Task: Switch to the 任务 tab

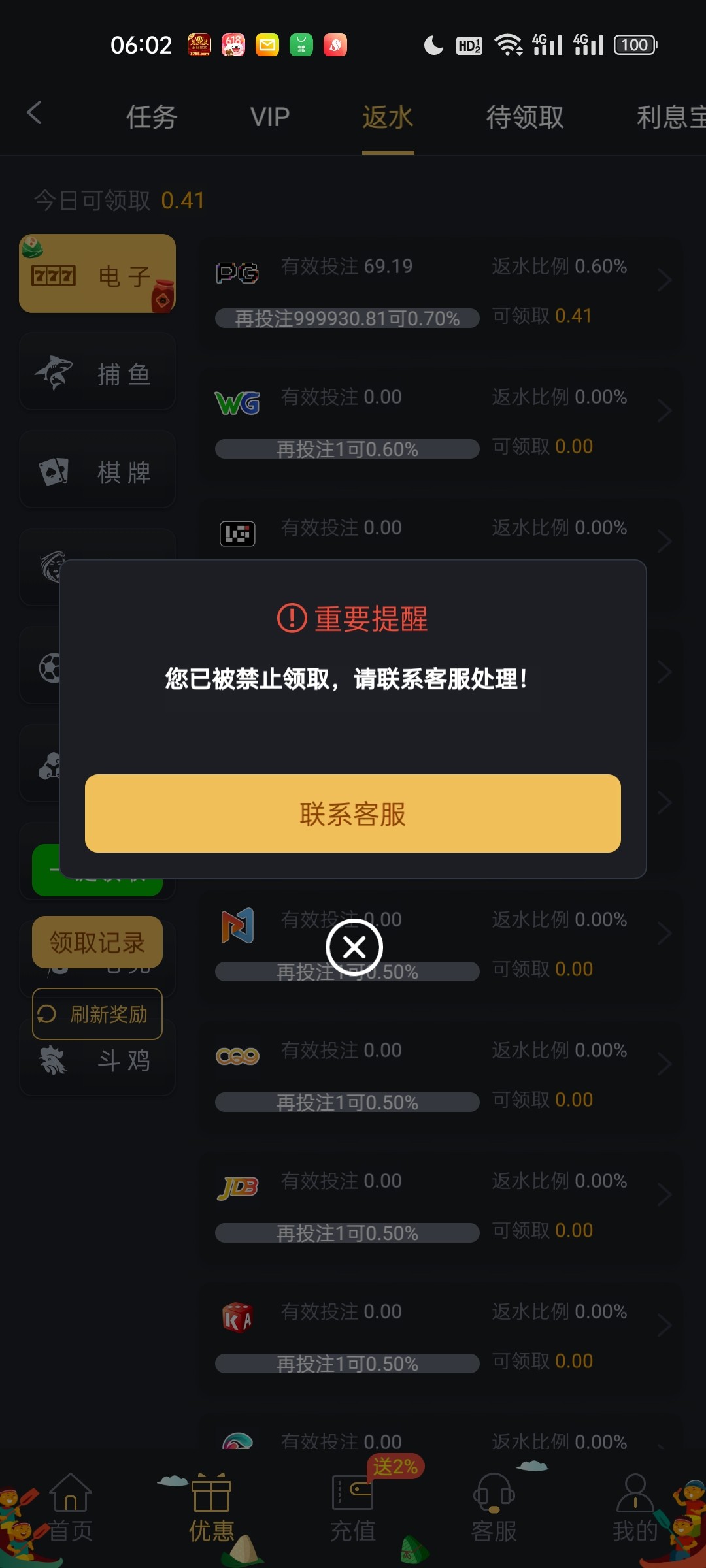Action: [152, 118]
